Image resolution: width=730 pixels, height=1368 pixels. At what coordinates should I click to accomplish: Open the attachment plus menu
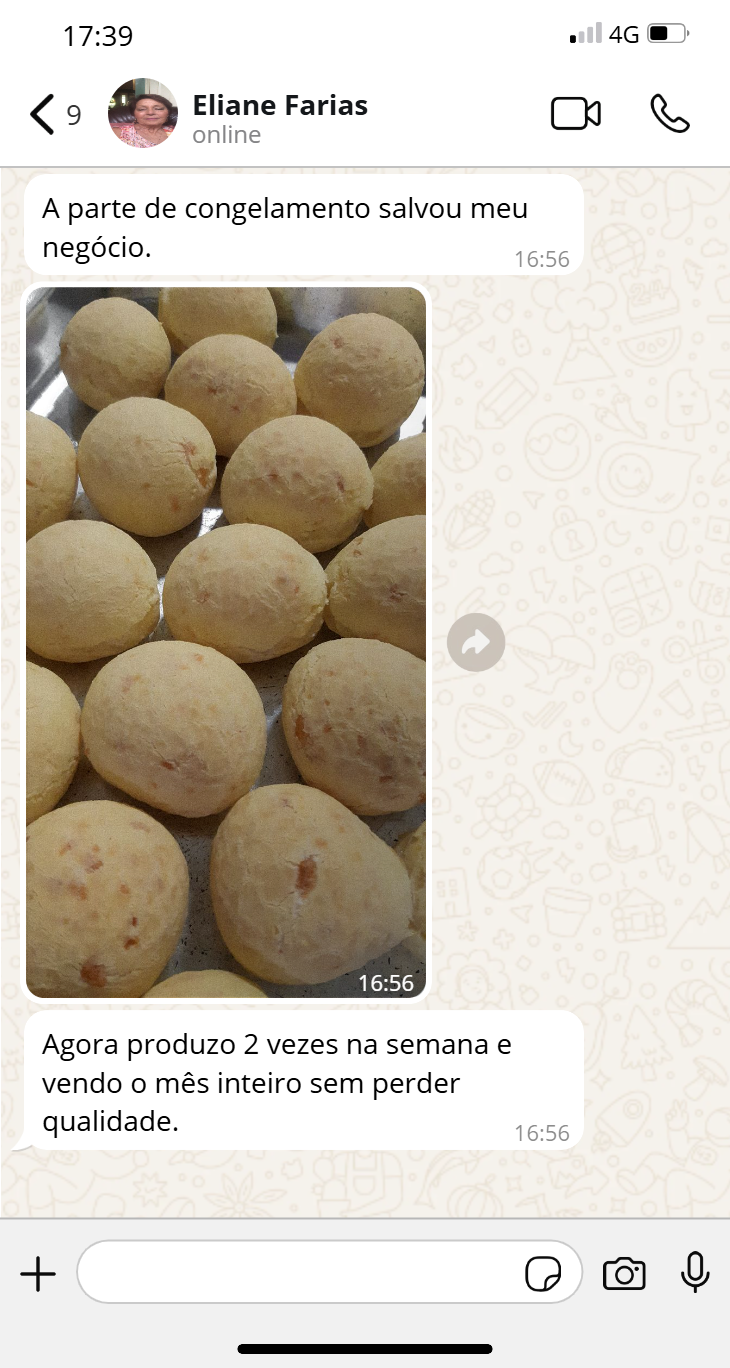point(38,1274)
